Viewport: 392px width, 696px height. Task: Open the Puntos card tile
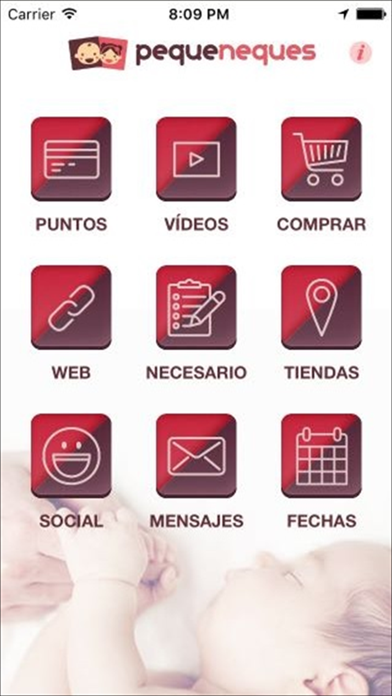click(x=71, y=159)
